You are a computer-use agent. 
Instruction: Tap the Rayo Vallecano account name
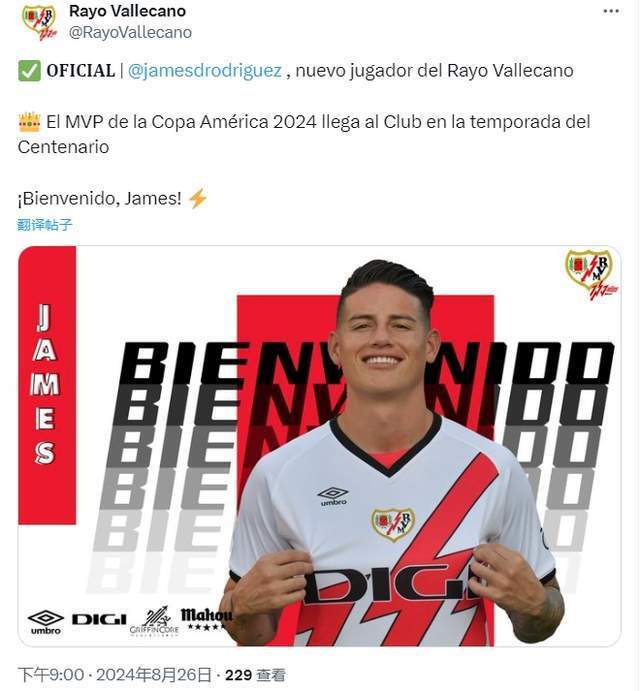127,11
